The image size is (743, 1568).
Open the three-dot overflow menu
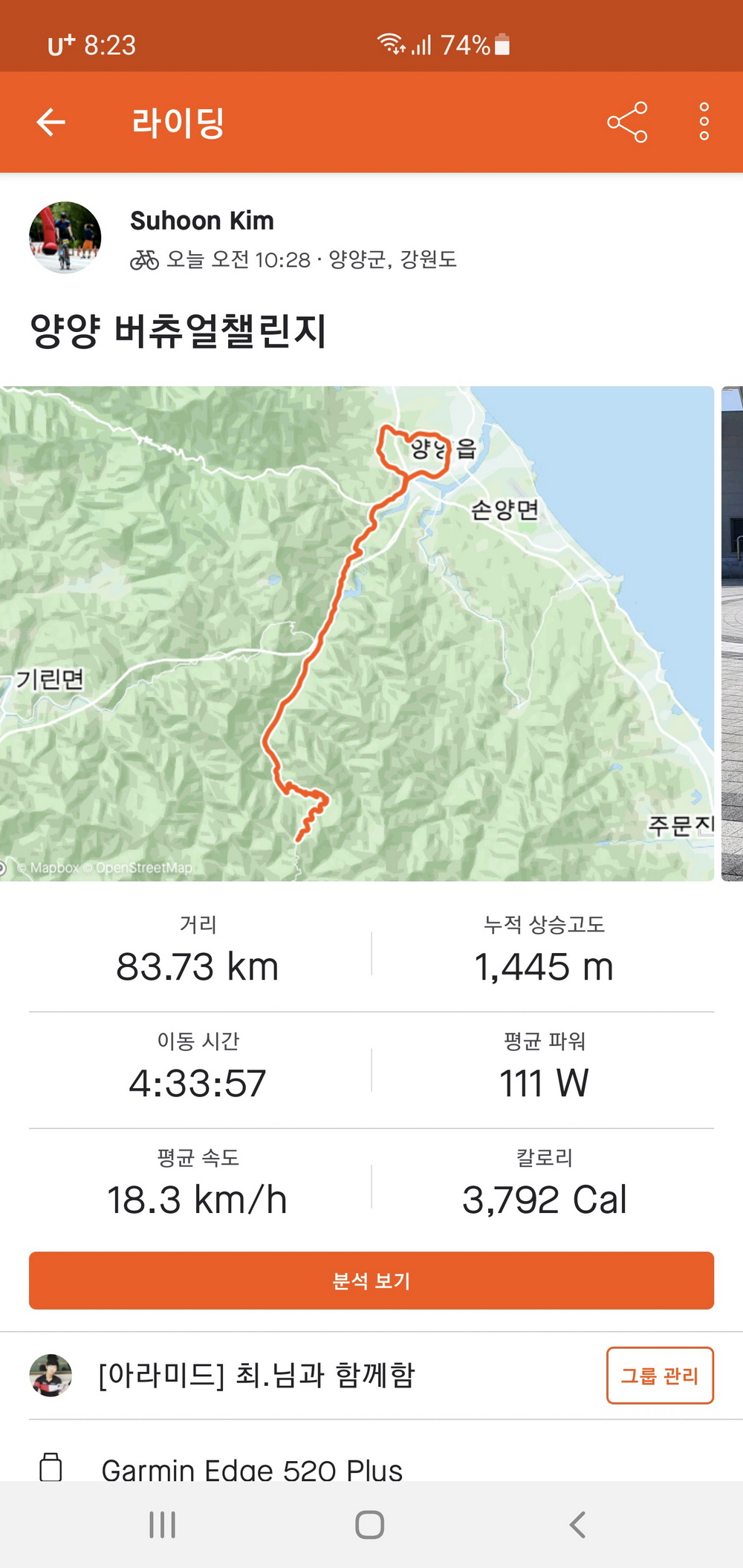click(704, 123)
